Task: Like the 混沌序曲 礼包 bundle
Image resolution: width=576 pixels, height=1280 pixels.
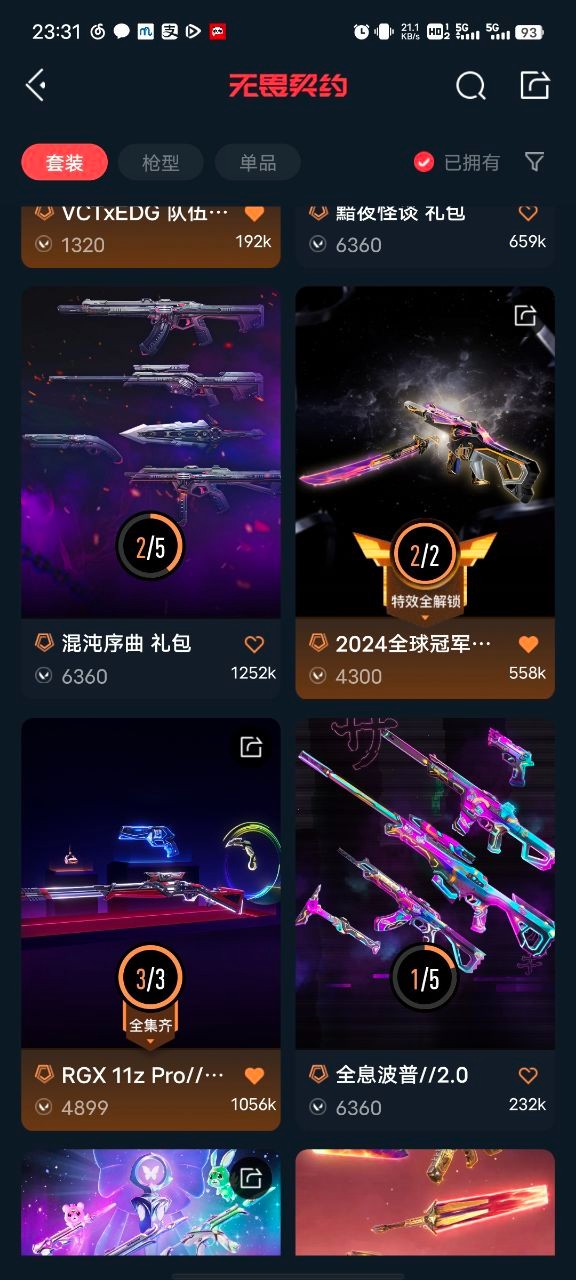Action: (x=254, y=645)
